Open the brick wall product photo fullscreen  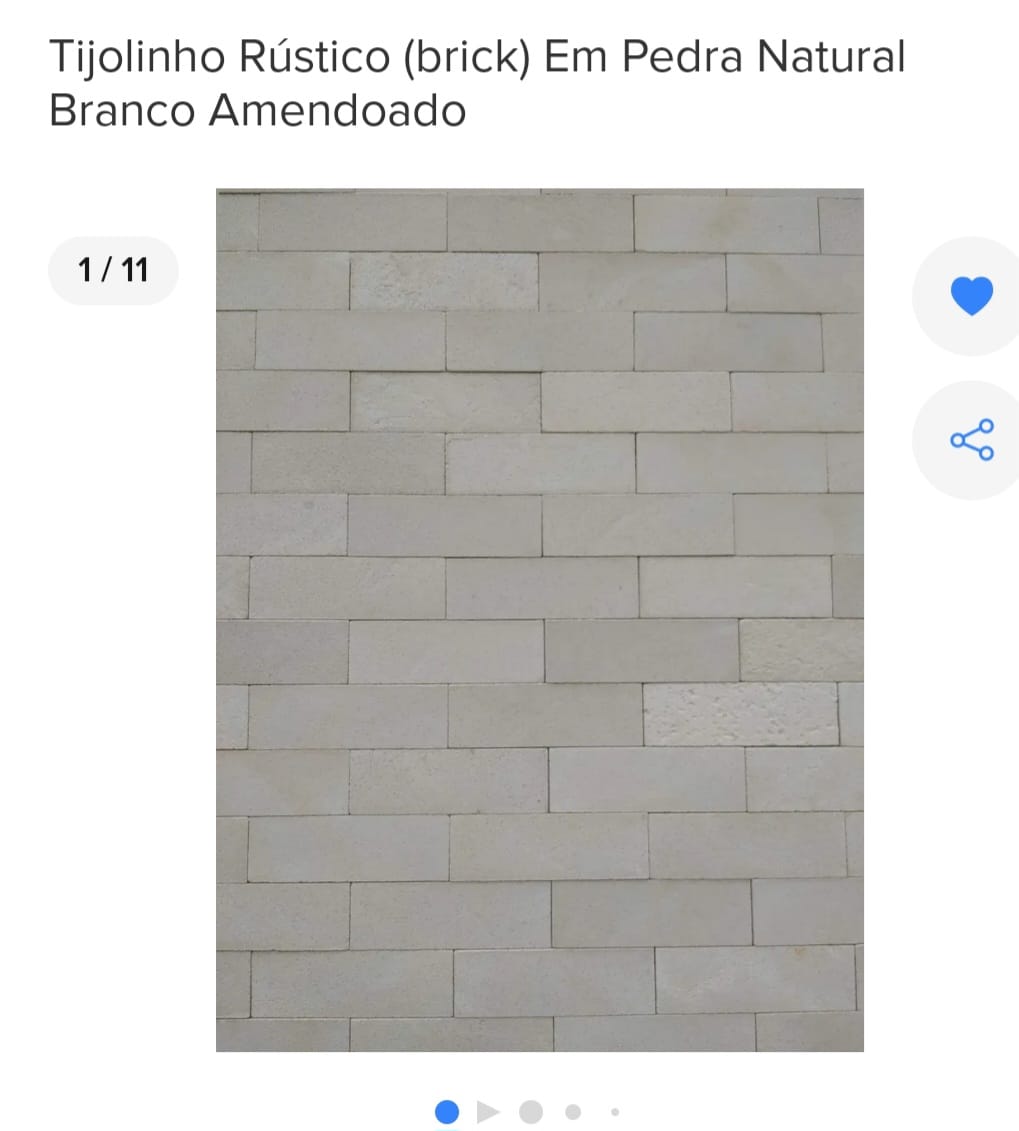coord(540,620)
